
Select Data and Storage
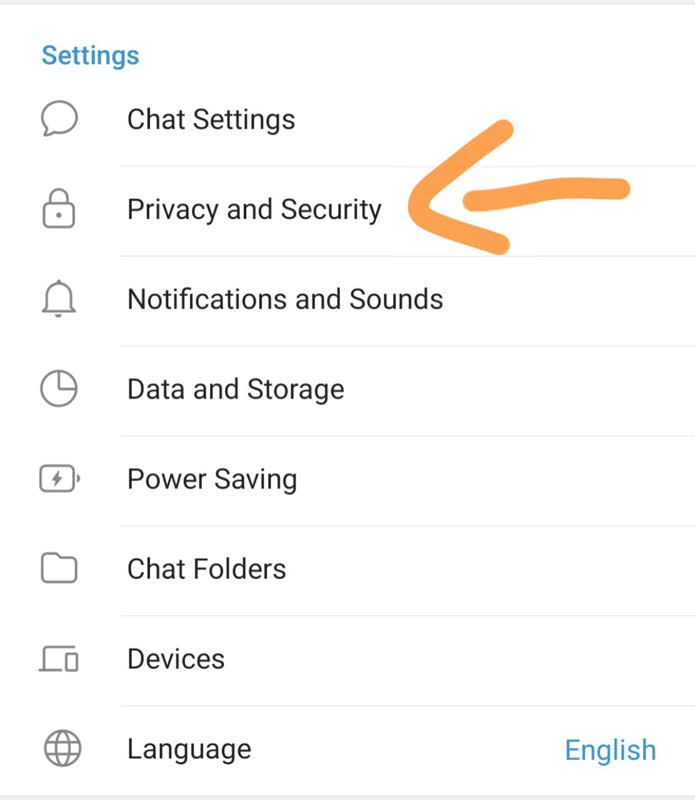(x=235, y=389)
